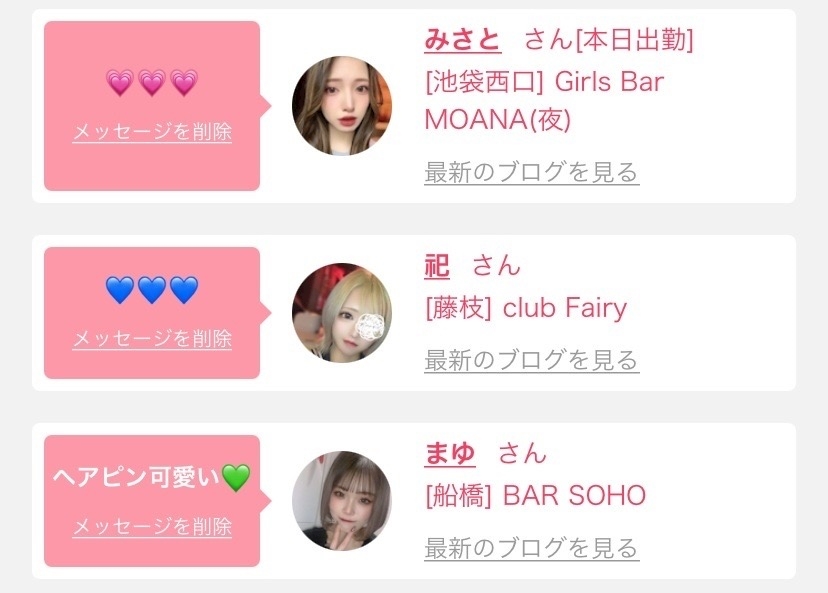Tap みさと's profile photo
The image size is (828, 593).
click(342, 106)
